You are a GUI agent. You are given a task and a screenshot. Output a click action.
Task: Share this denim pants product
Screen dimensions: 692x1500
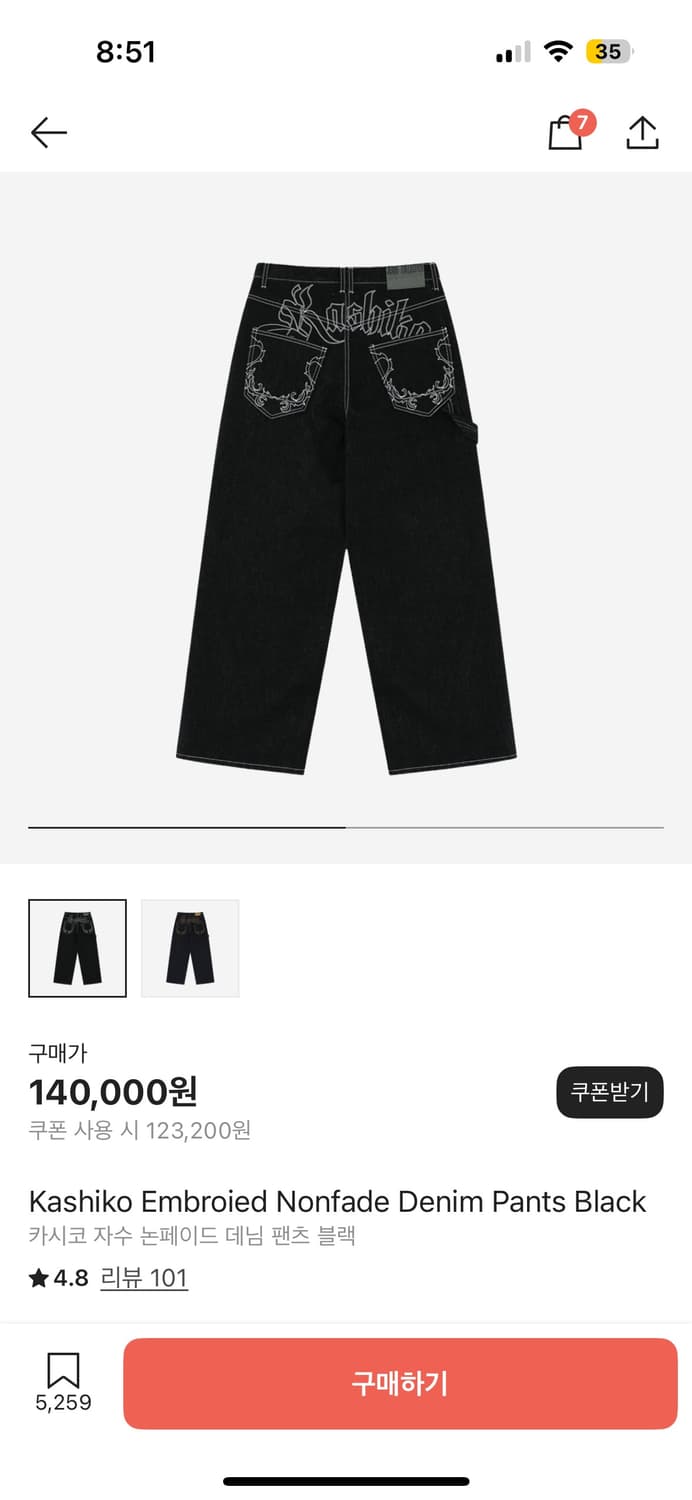click(x=642, y=133)
